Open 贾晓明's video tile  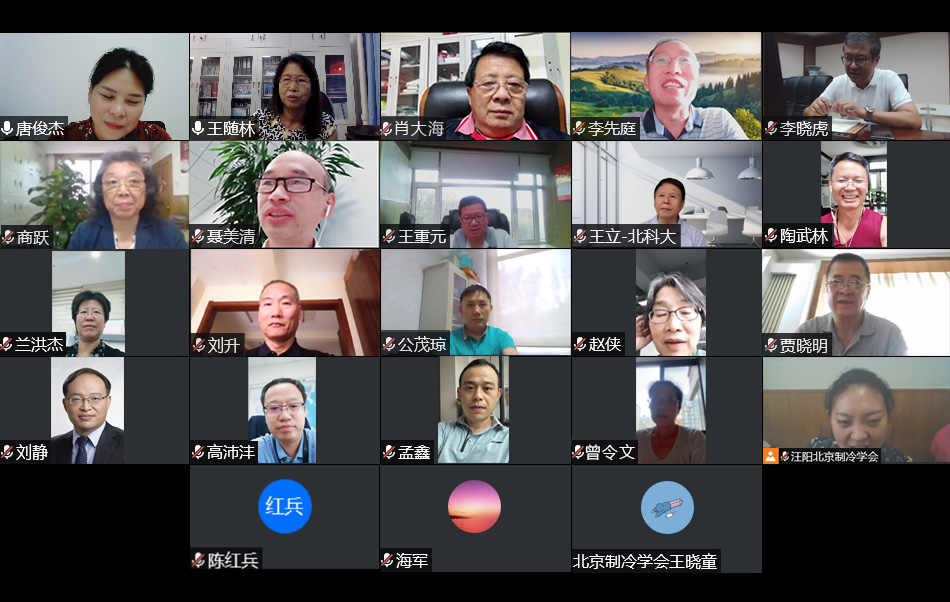[856, 302]
